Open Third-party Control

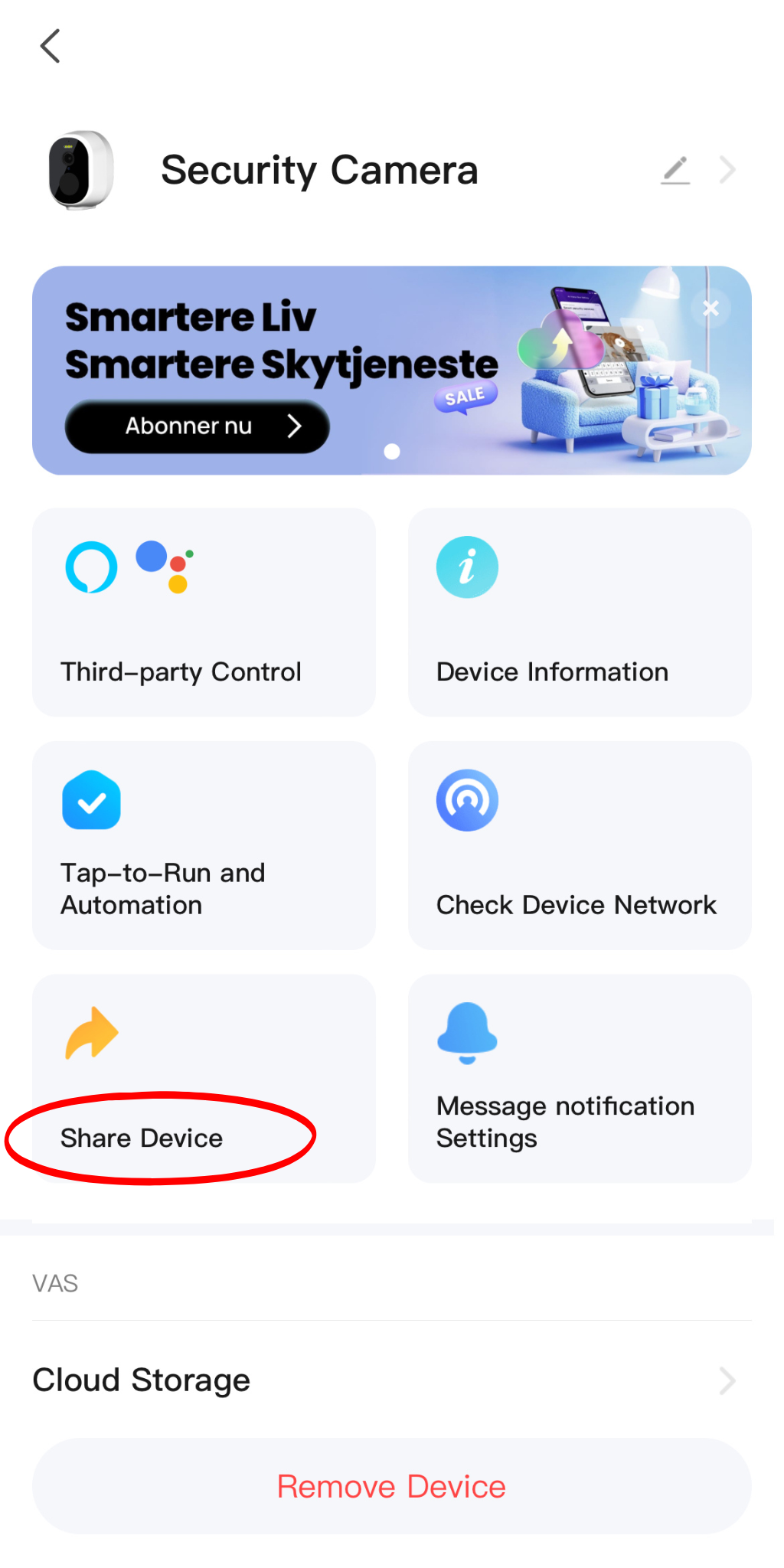coord(204,612)
